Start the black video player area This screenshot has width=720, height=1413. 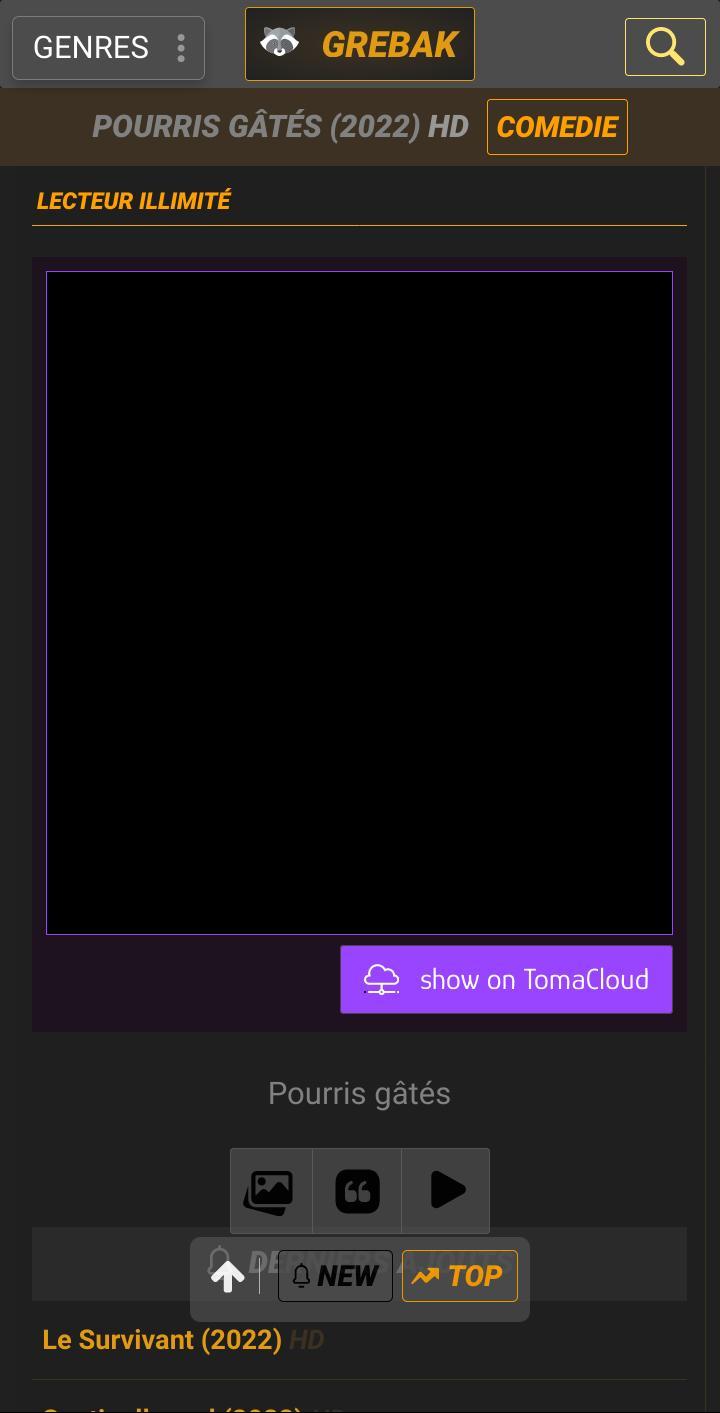coord(359,602)
